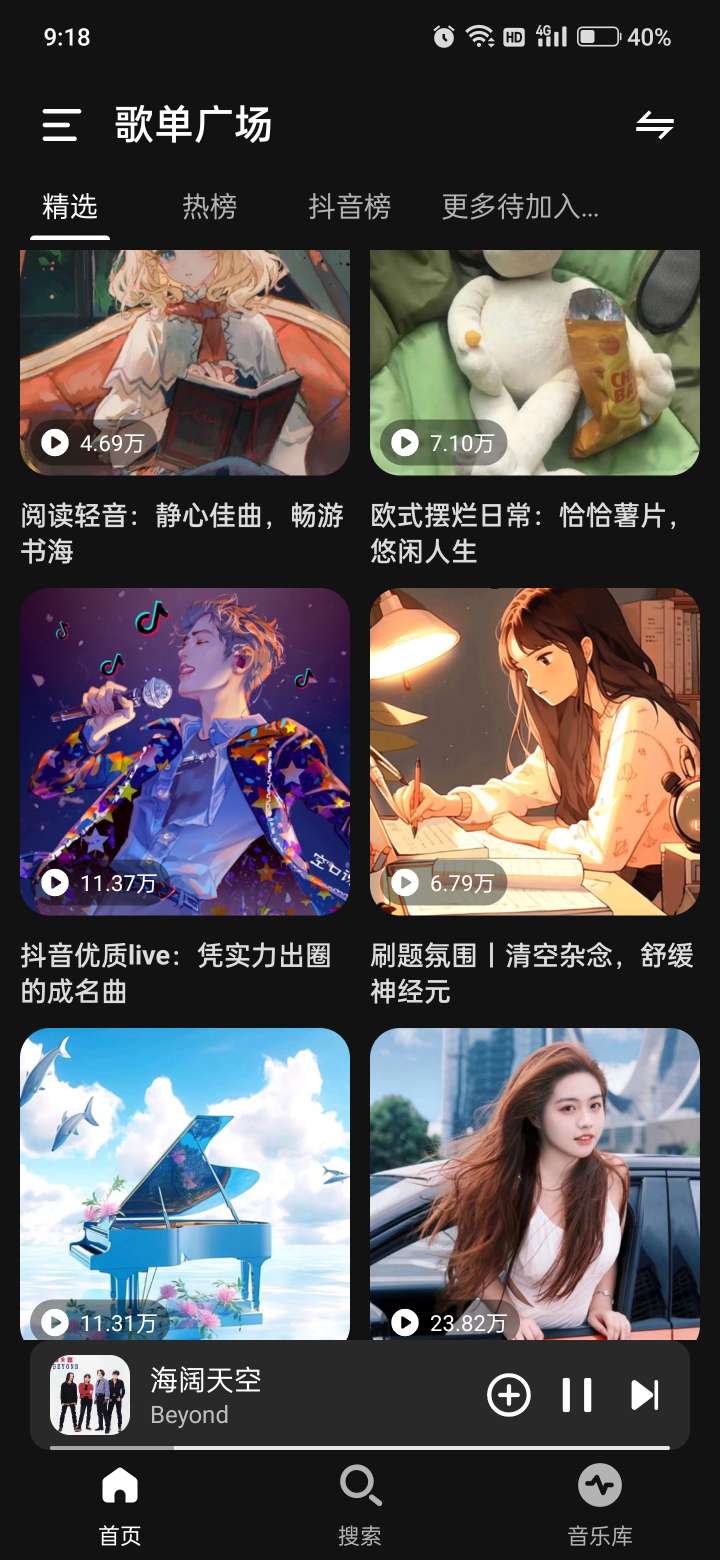Tap the play icon on 刷题氛围 playlist cover
Screen dimensions: 720x1560
pos(405,883)
